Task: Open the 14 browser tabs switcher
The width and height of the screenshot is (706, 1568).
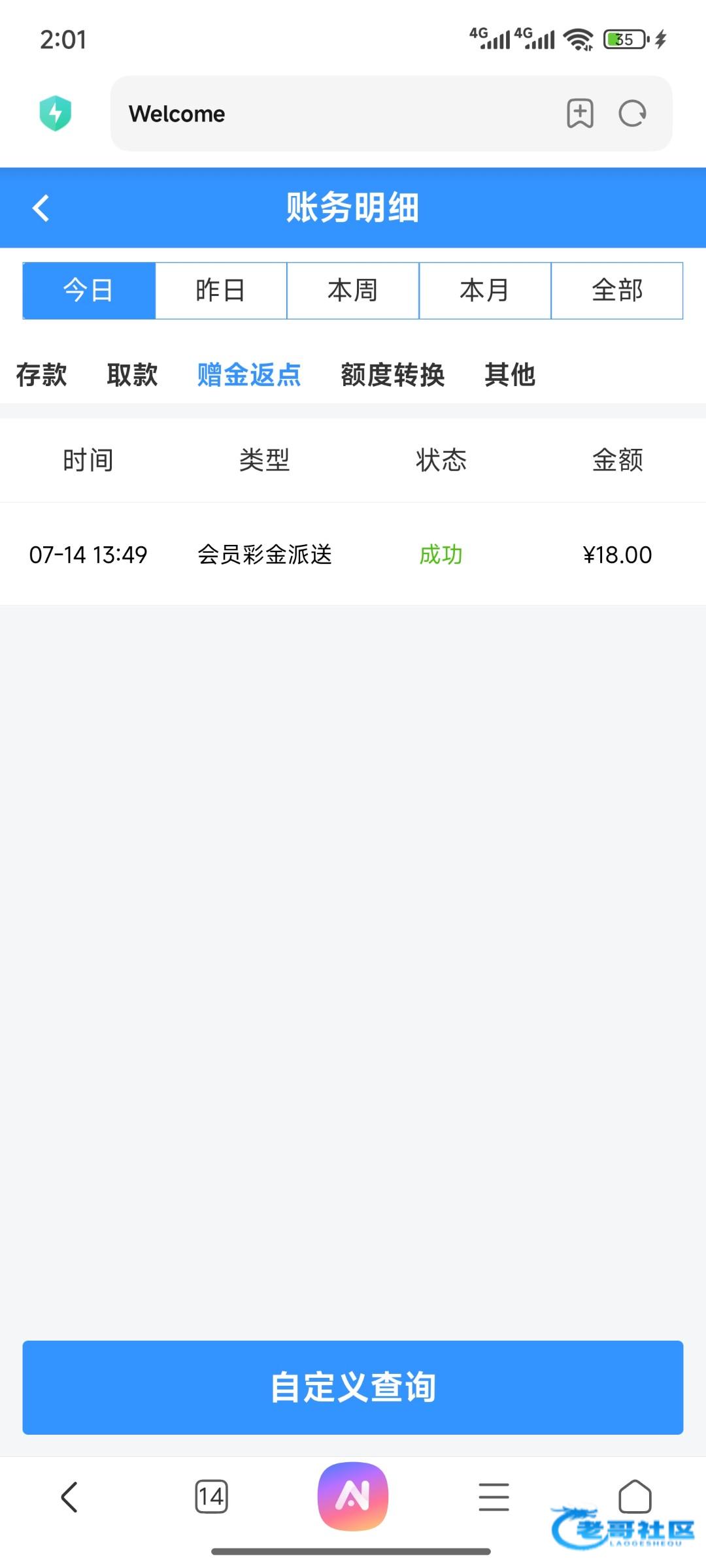Action: (x=211, y=1497)
